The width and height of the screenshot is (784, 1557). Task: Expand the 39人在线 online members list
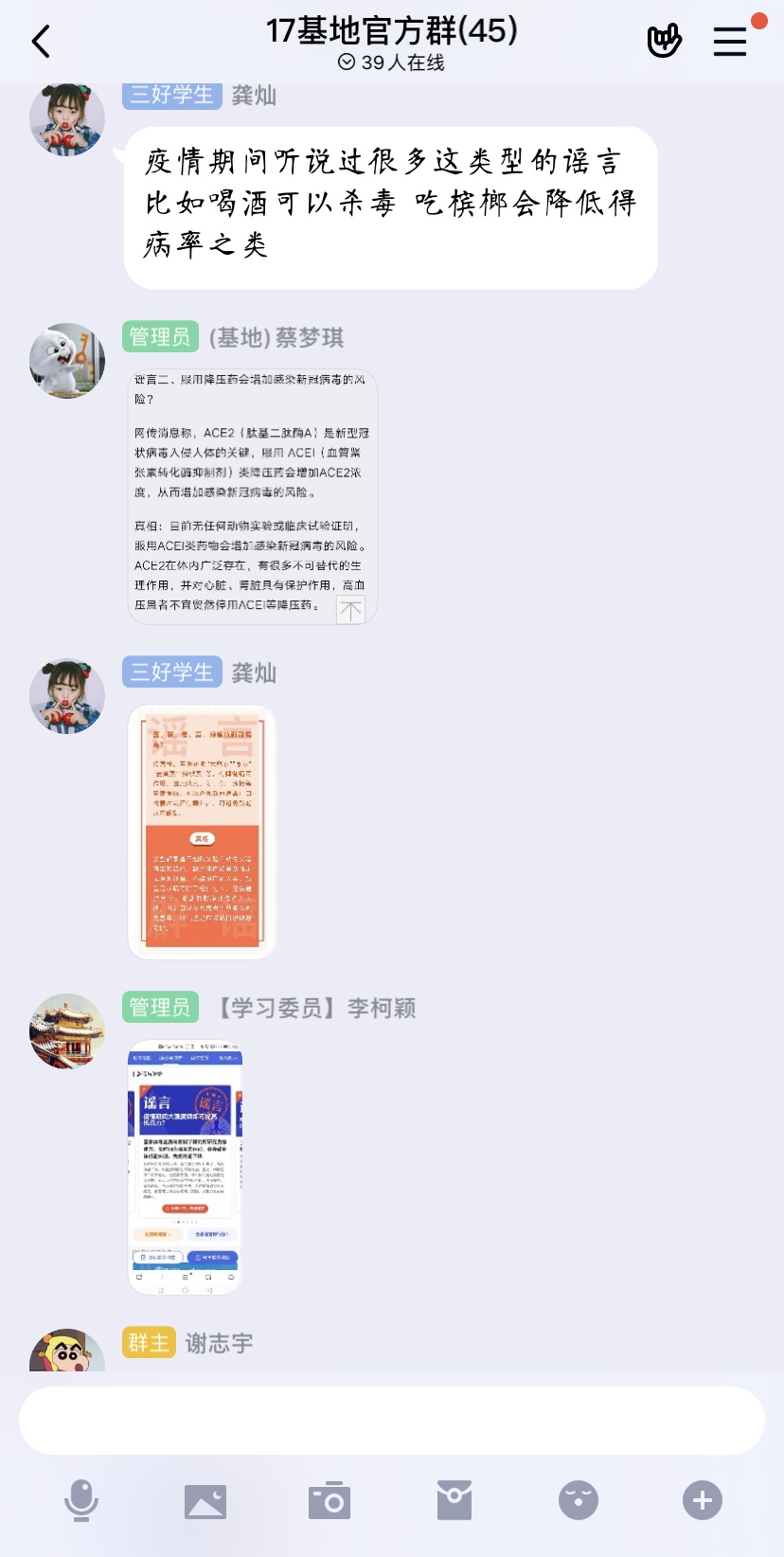click(x=391, y=63)
